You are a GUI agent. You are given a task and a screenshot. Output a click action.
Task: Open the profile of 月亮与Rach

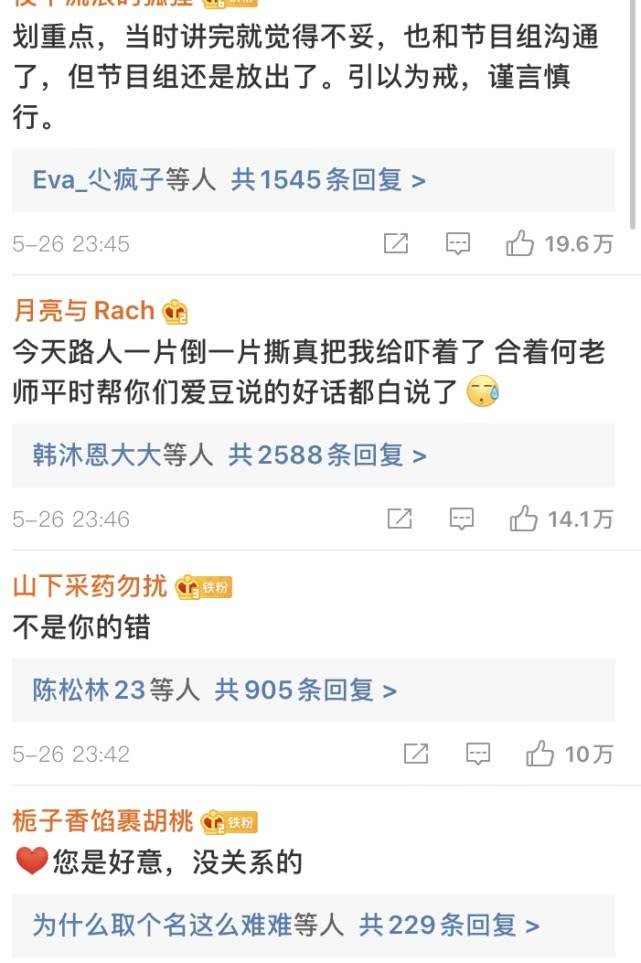(84, 311)
